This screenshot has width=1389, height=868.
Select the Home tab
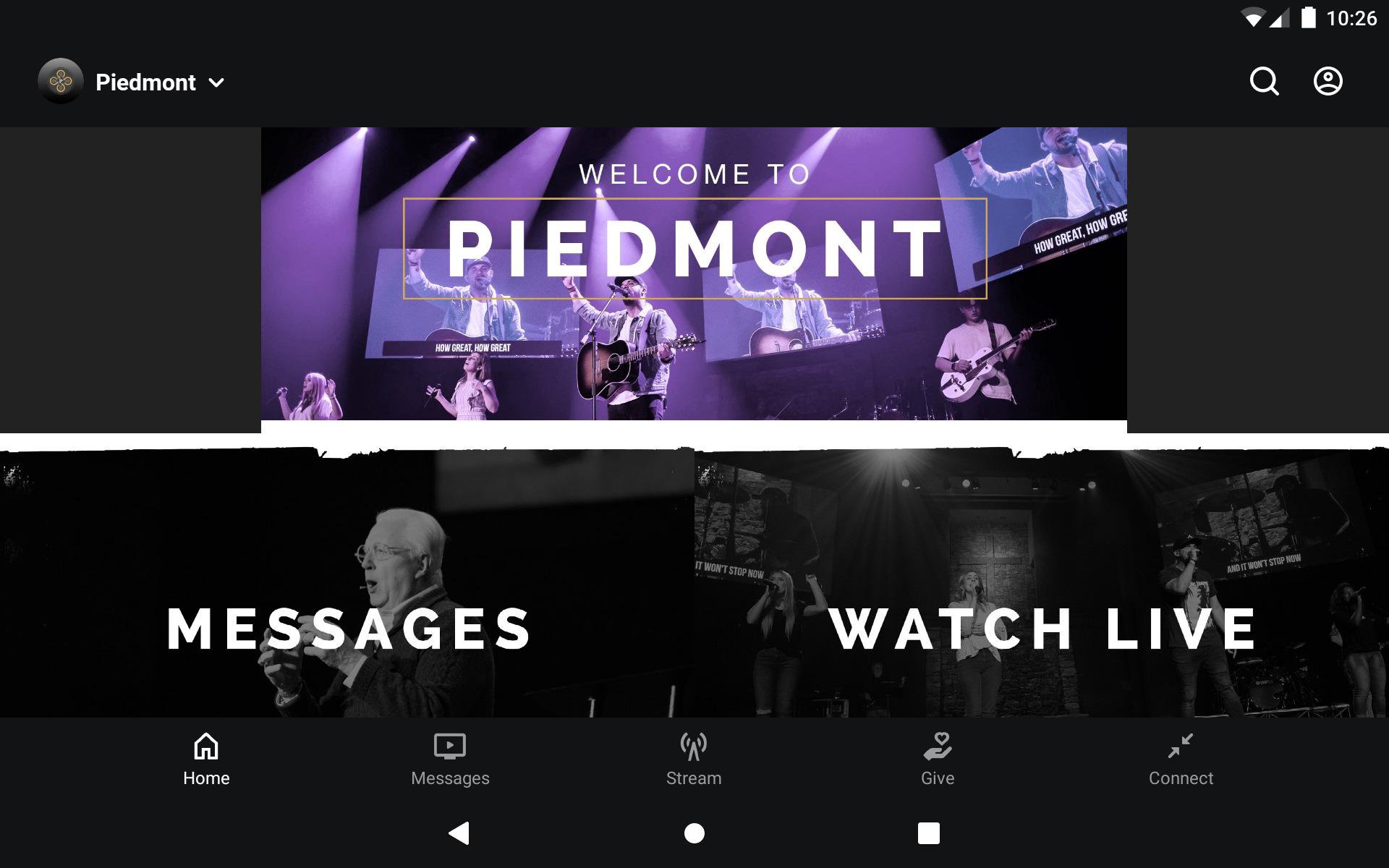206,759
